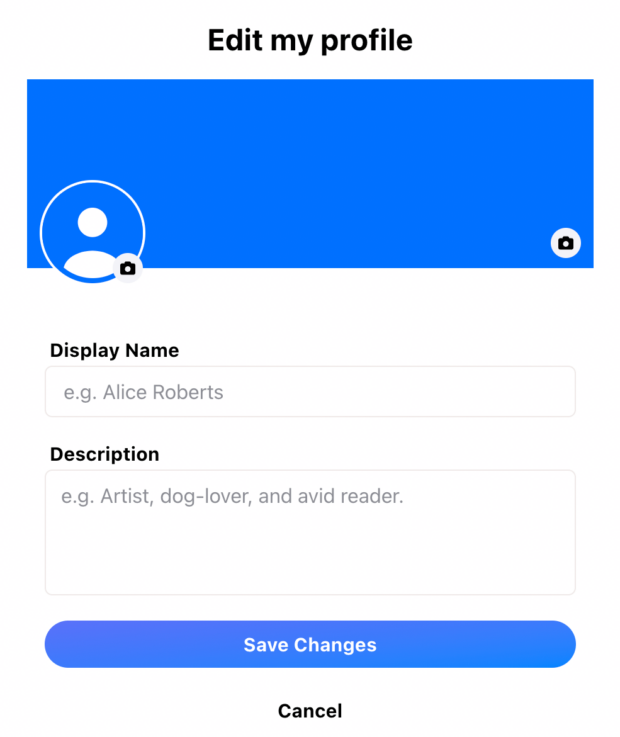Focus the Display Name field
Viewport: 620px width, 737px height.
(x=310, y=392)
